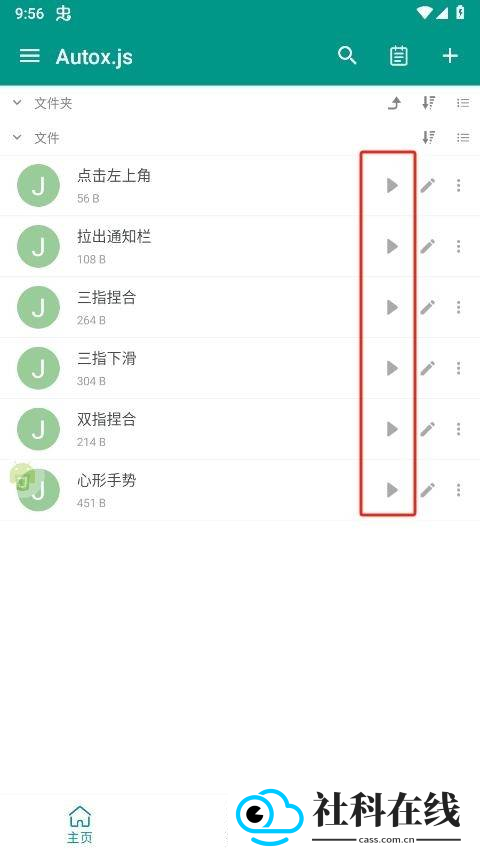Open the log clipboard icon
Screen dimensions: 480x855
click(x=399, y=56)
